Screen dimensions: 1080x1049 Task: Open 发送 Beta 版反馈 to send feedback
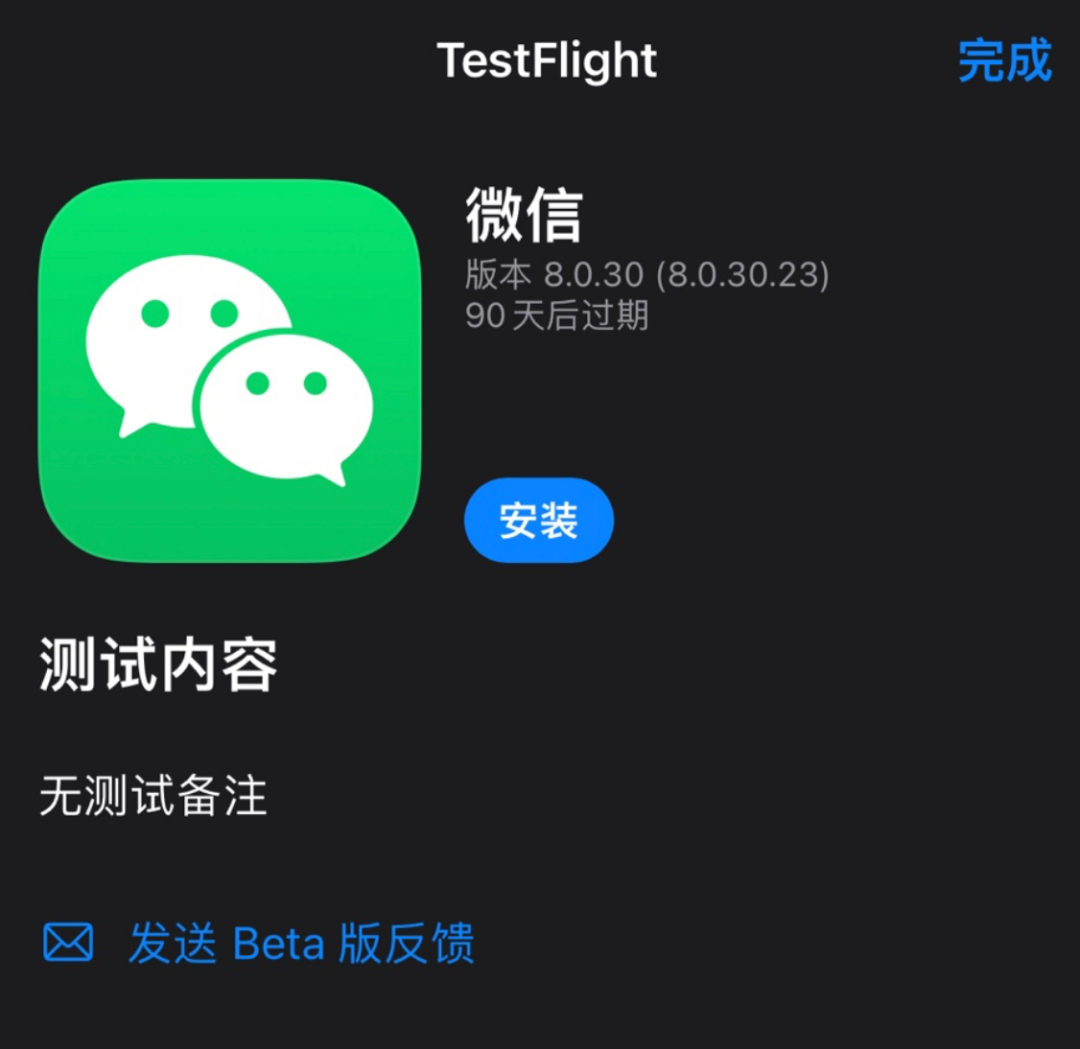(300, 943)
